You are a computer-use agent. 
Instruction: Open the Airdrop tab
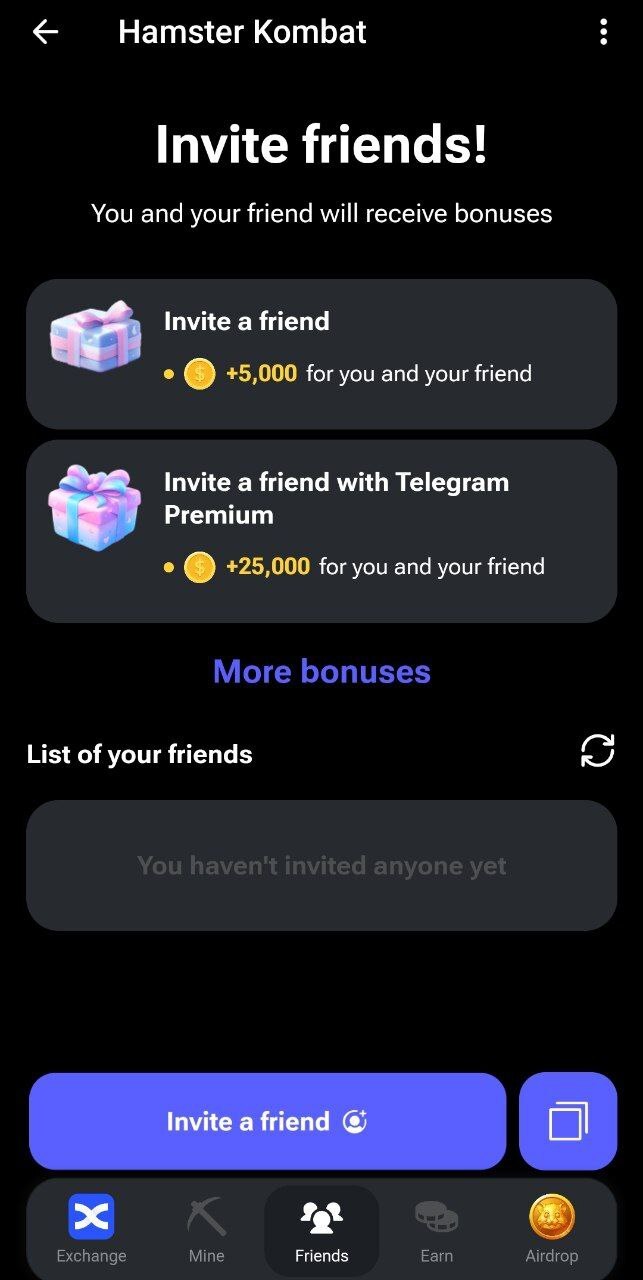[x=551, y=1230]
